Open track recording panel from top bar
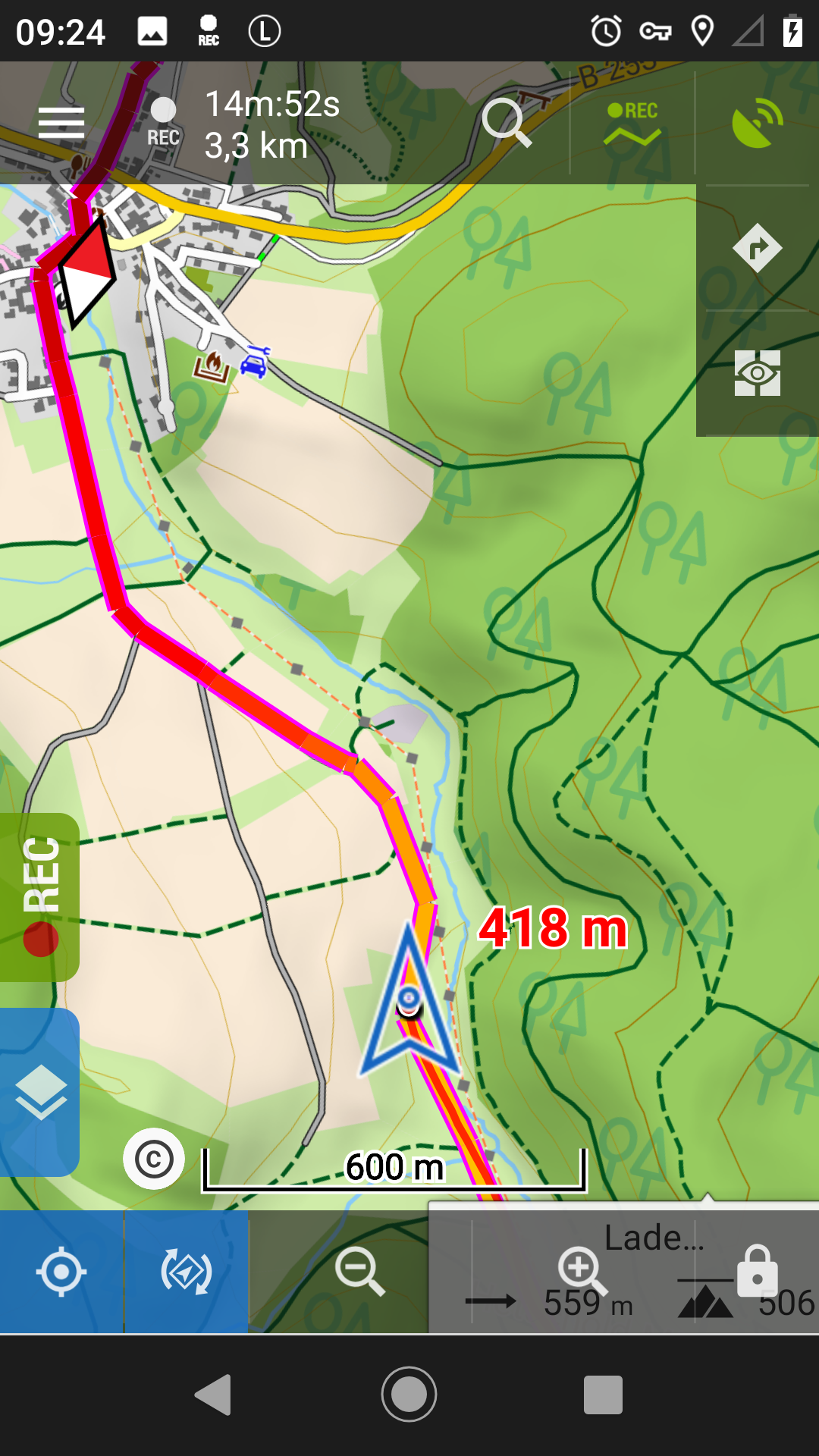 pyautogui.click(x=632, y=123)
